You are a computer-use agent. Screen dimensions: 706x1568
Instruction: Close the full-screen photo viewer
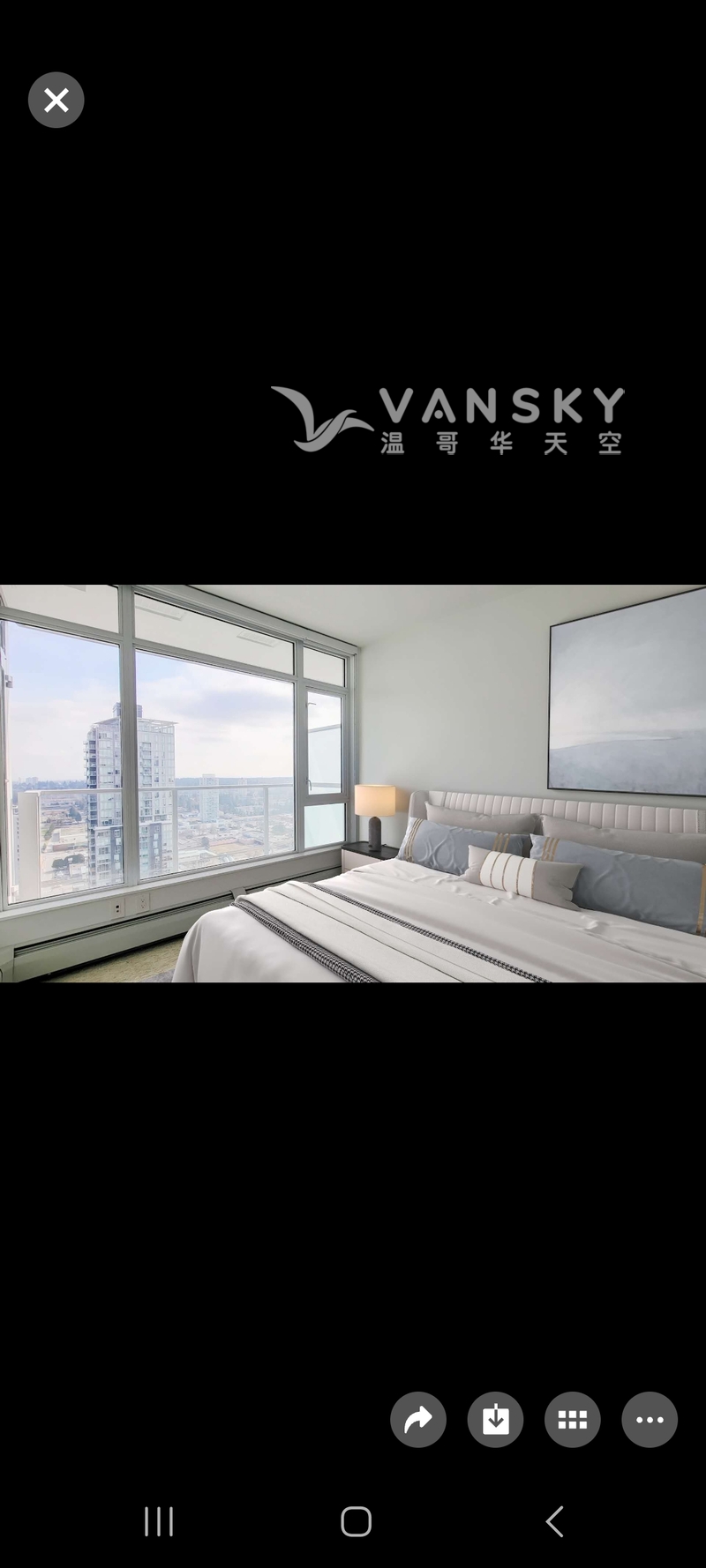(x=56, y=101)
